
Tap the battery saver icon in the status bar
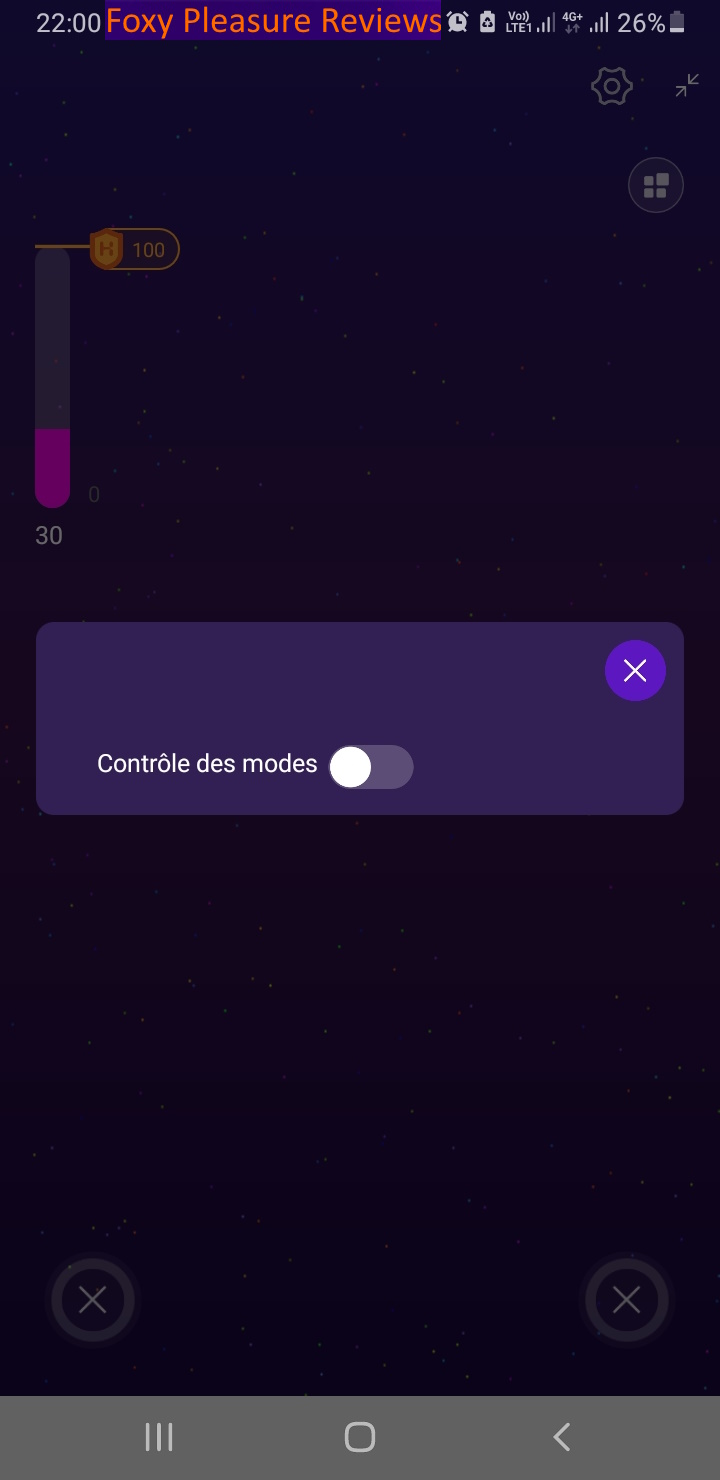[x=487, y=21]
